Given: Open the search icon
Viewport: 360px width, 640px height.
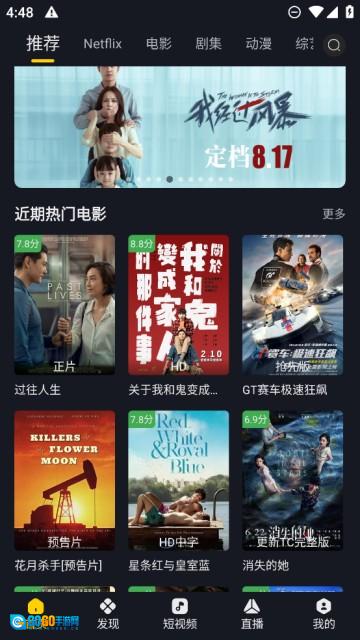Looking at the screenshot, I should pos(334,45).
